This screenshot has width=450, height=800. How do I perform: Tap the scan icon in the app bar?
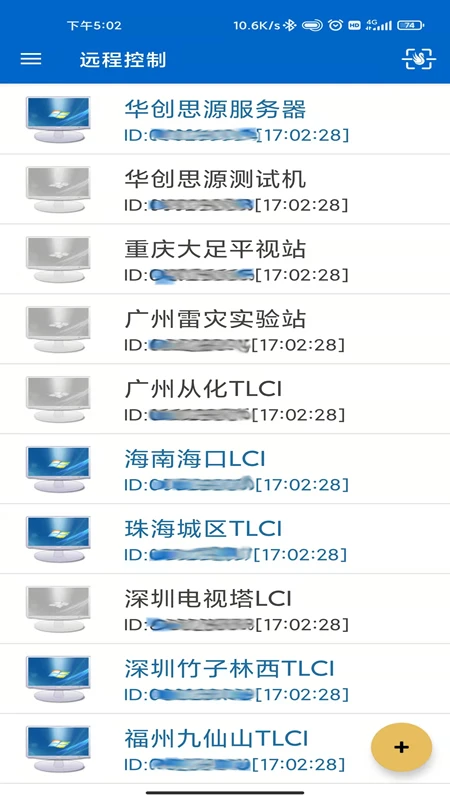tap(418, 59)
